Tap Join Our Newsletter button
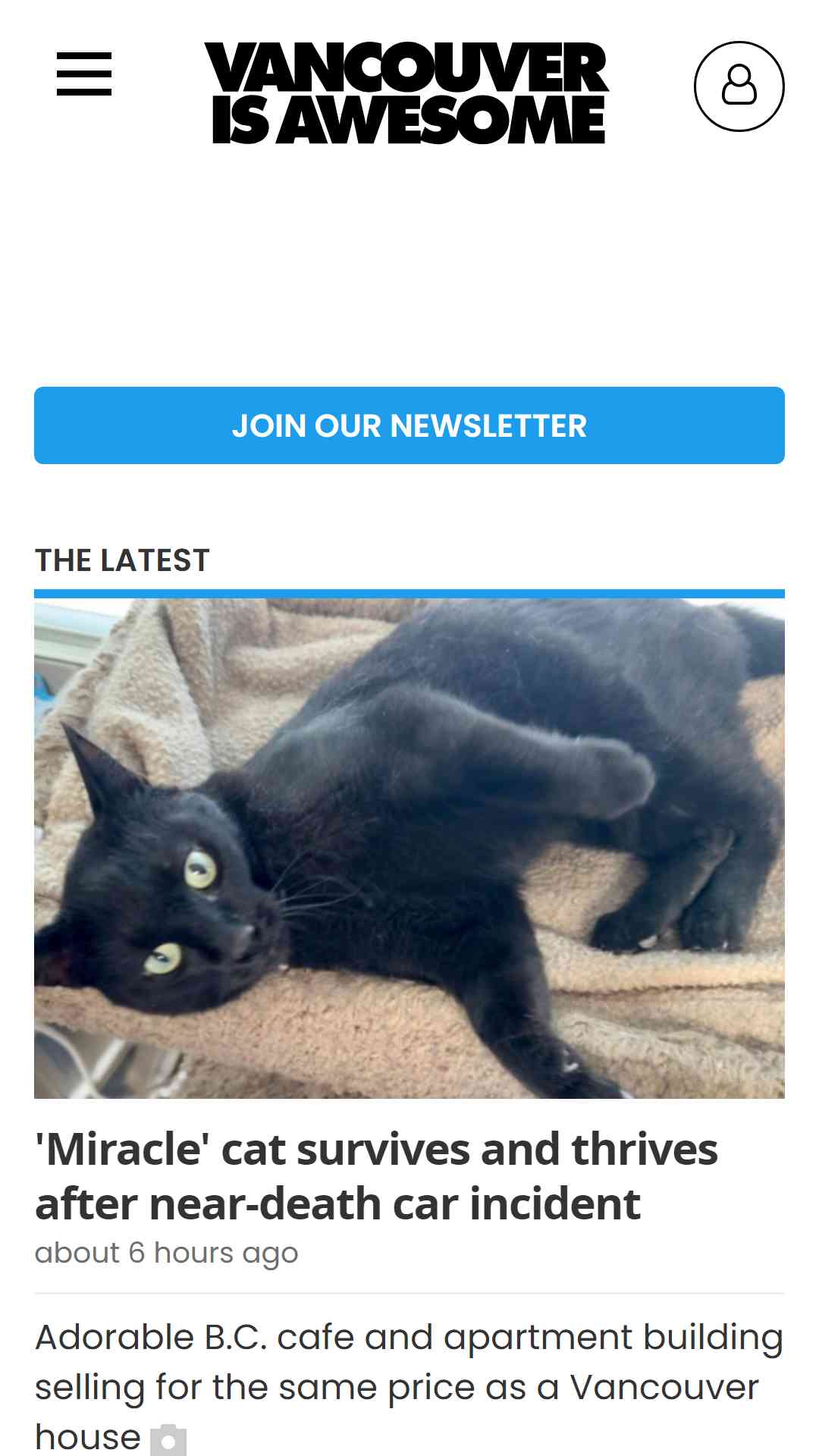The height and width of the screenshot is (1456, 819). click(x=409, y=425)
